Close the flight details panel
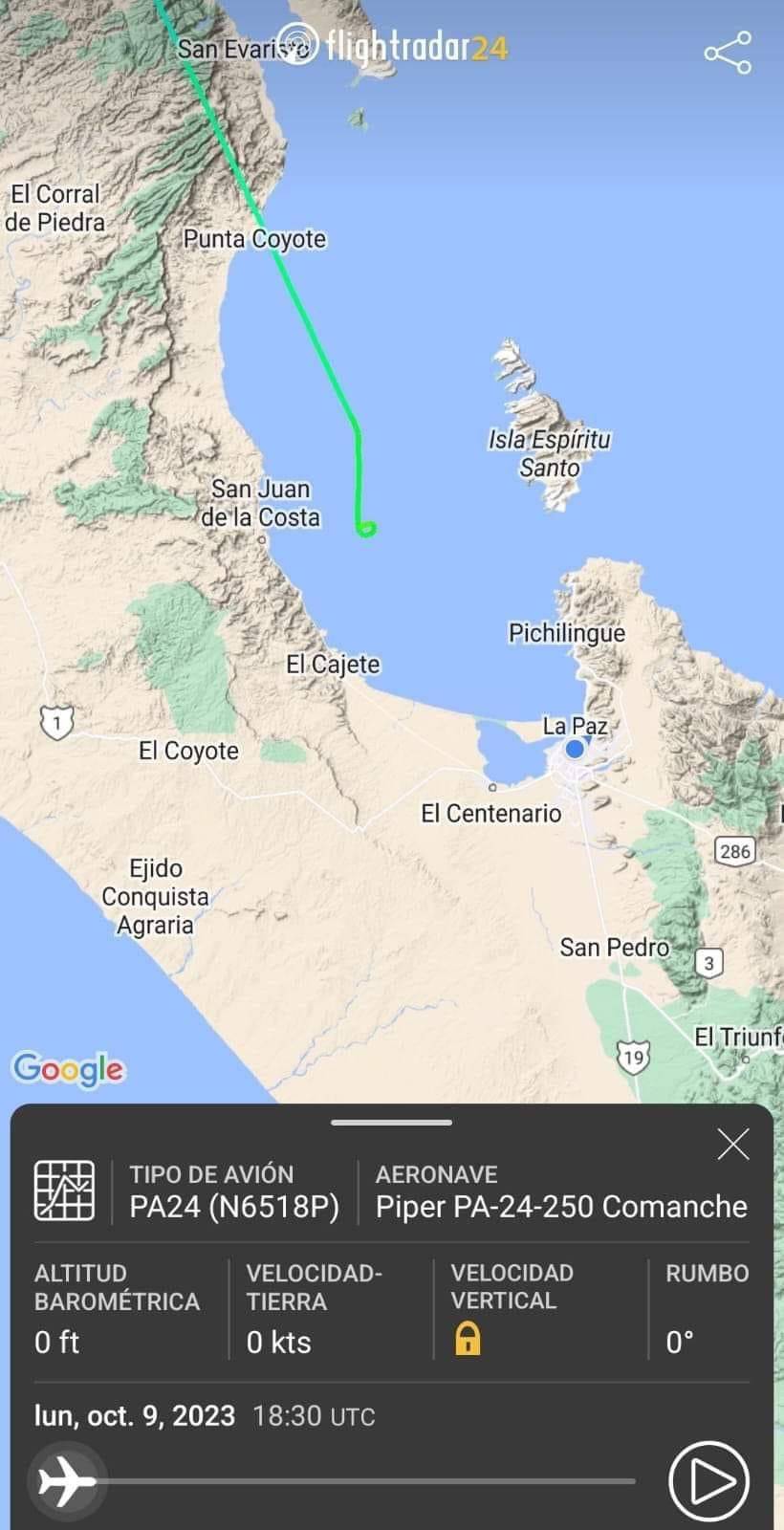 733,1144
